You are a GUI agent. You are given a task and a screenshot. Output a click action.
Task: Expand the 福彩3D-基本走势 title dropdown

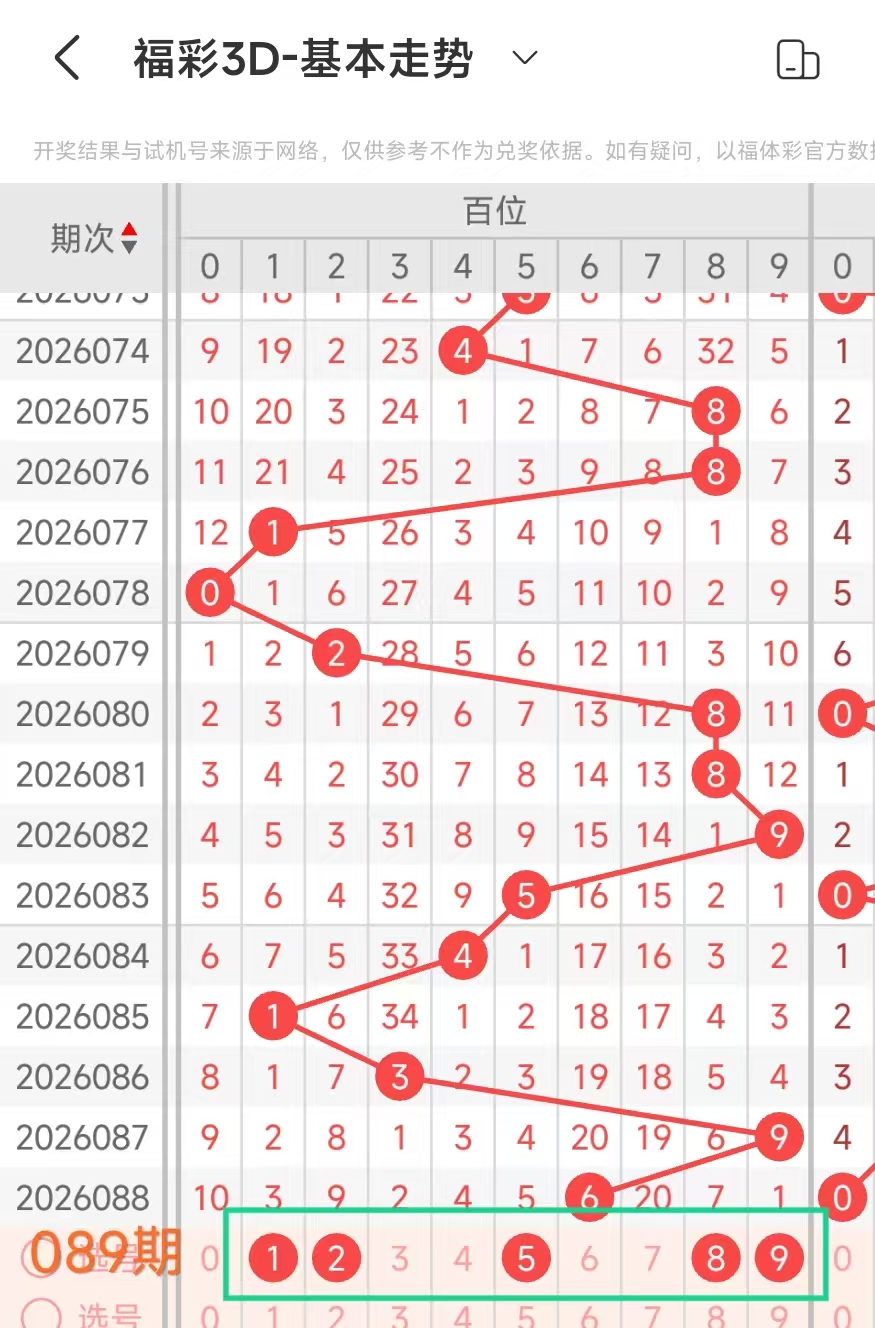tap(525, 58)
